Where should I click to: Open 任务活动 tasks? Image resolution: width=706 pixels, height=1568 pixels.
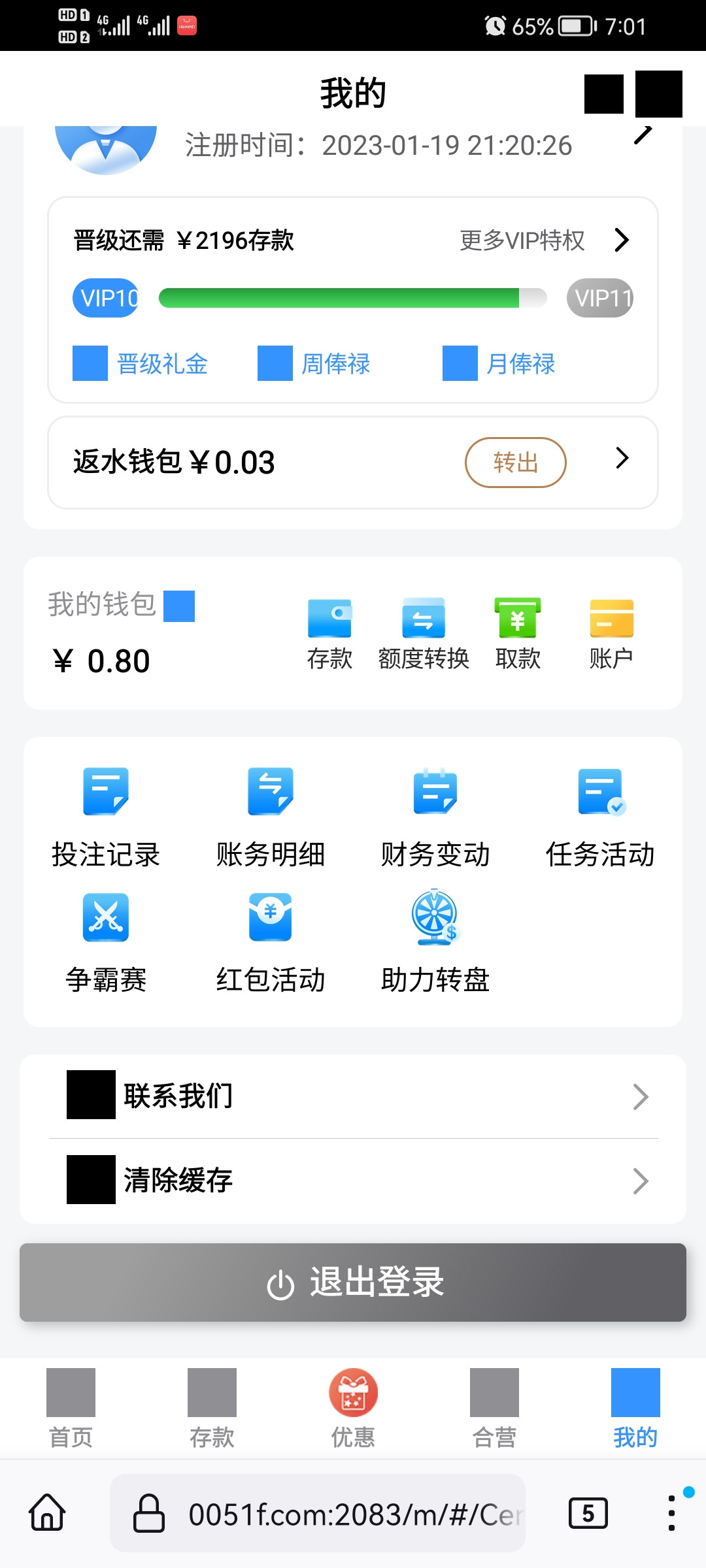[x=600, y=817]
